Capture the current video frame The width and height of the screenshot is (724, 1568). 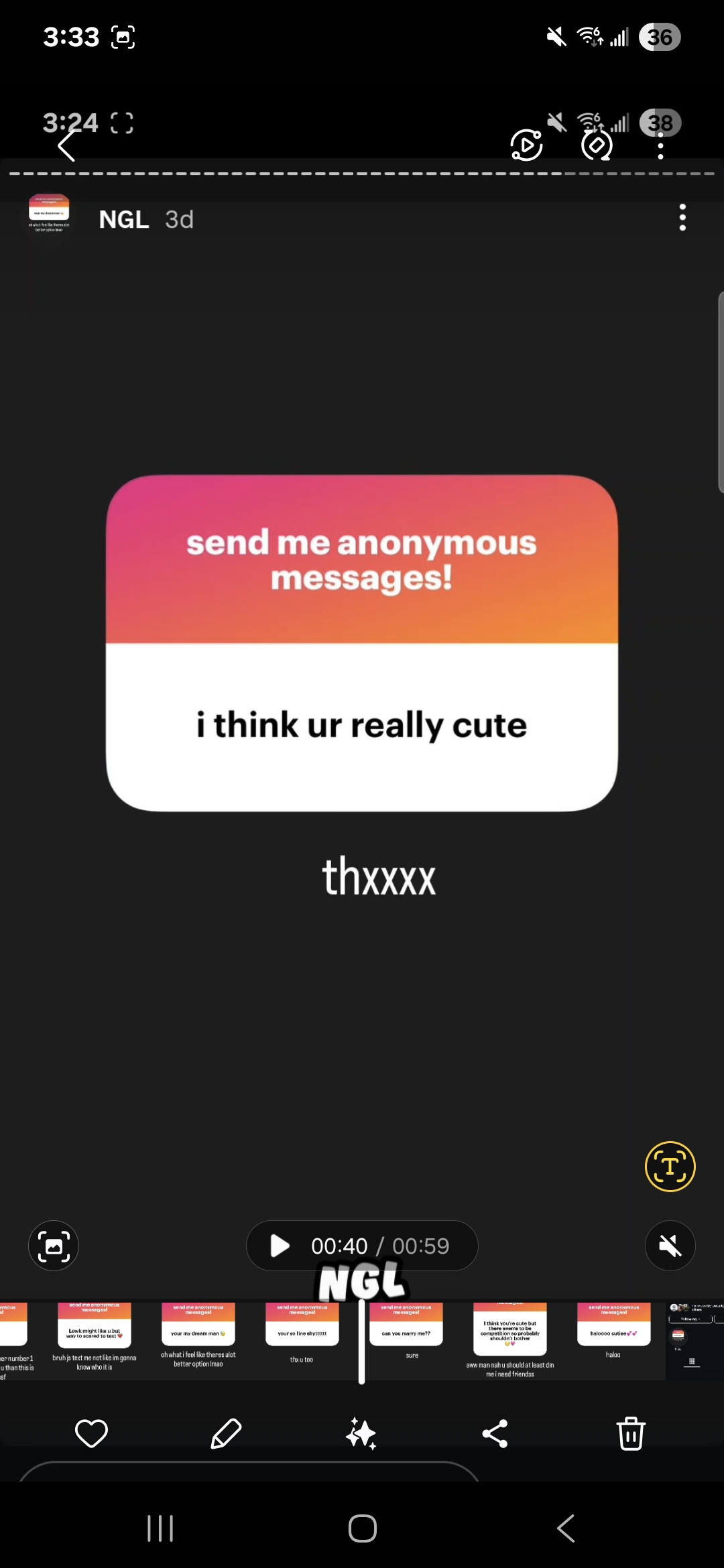point(54,1246)
